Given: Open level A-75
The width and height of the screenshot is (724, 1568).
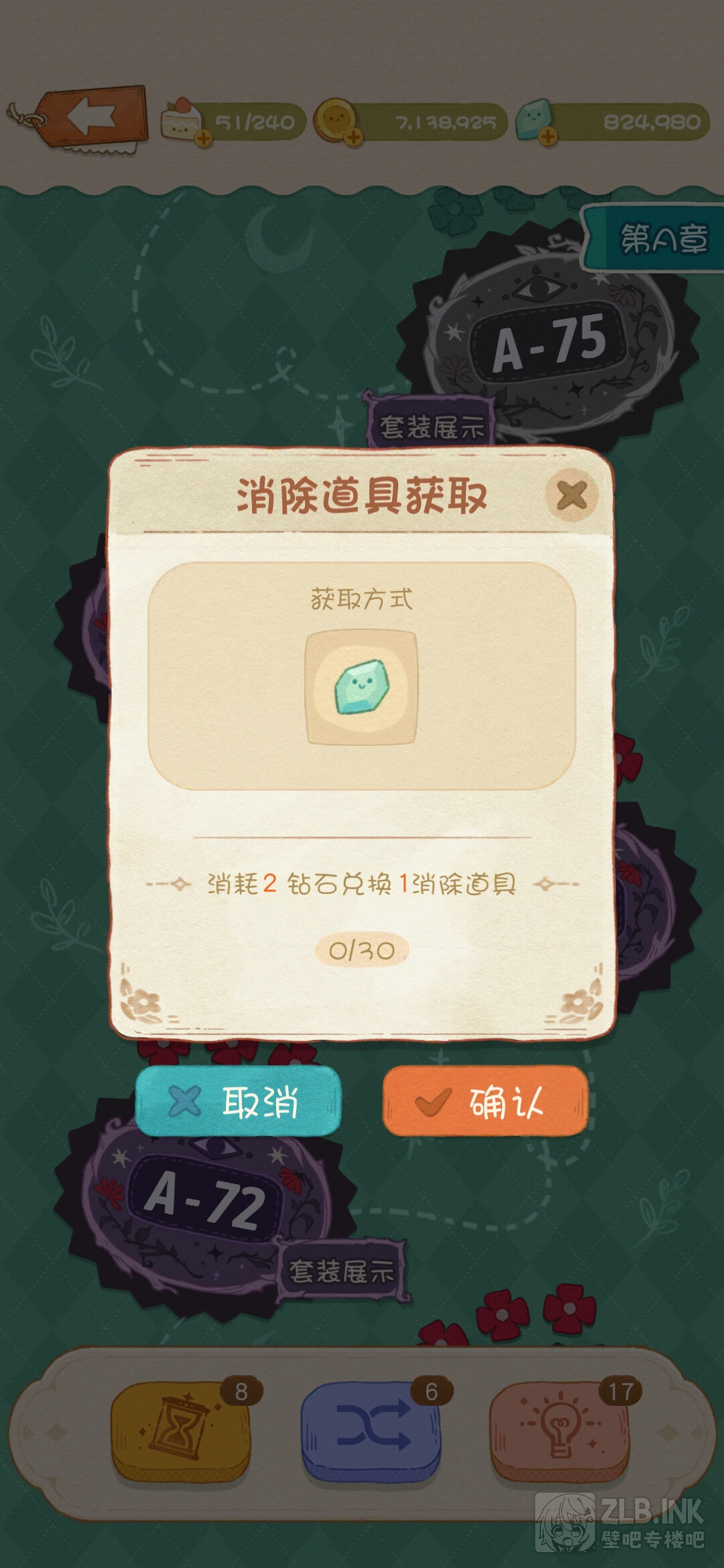Looking at the screenshot, I should click(x=550, y=342).
